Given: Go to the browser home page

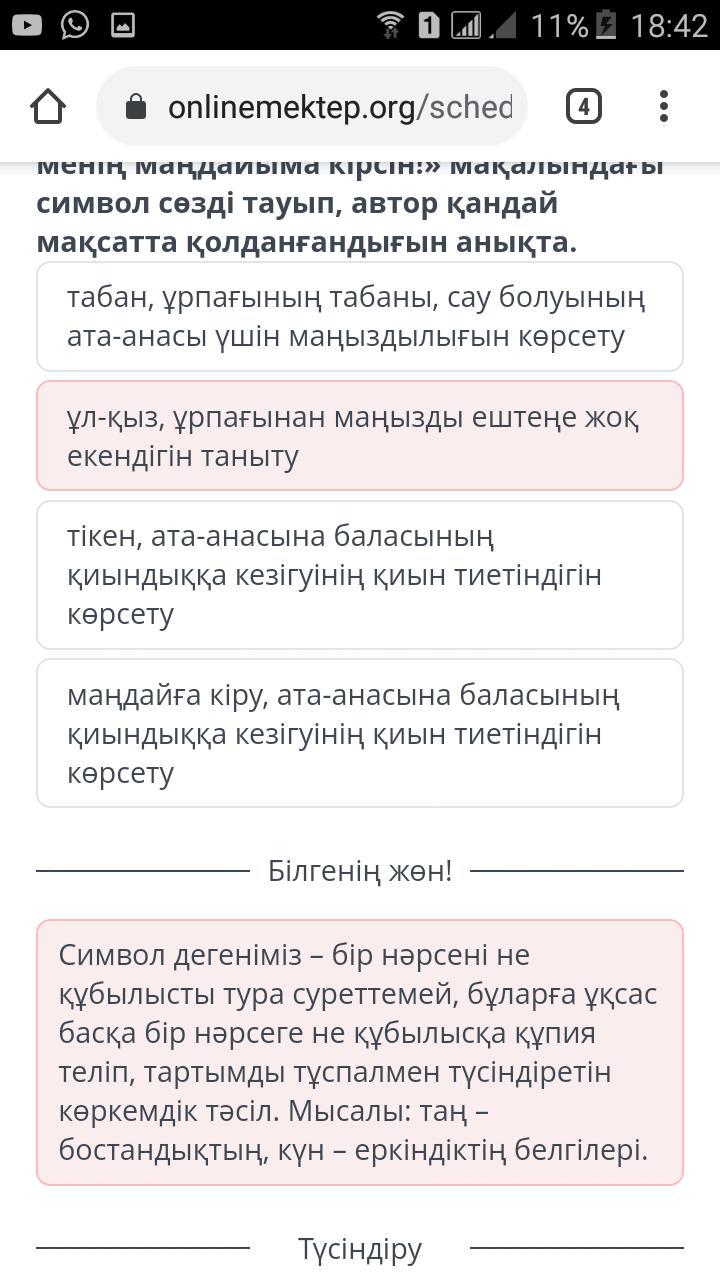Looking at the screenshot, I should [x=48, y=107].
